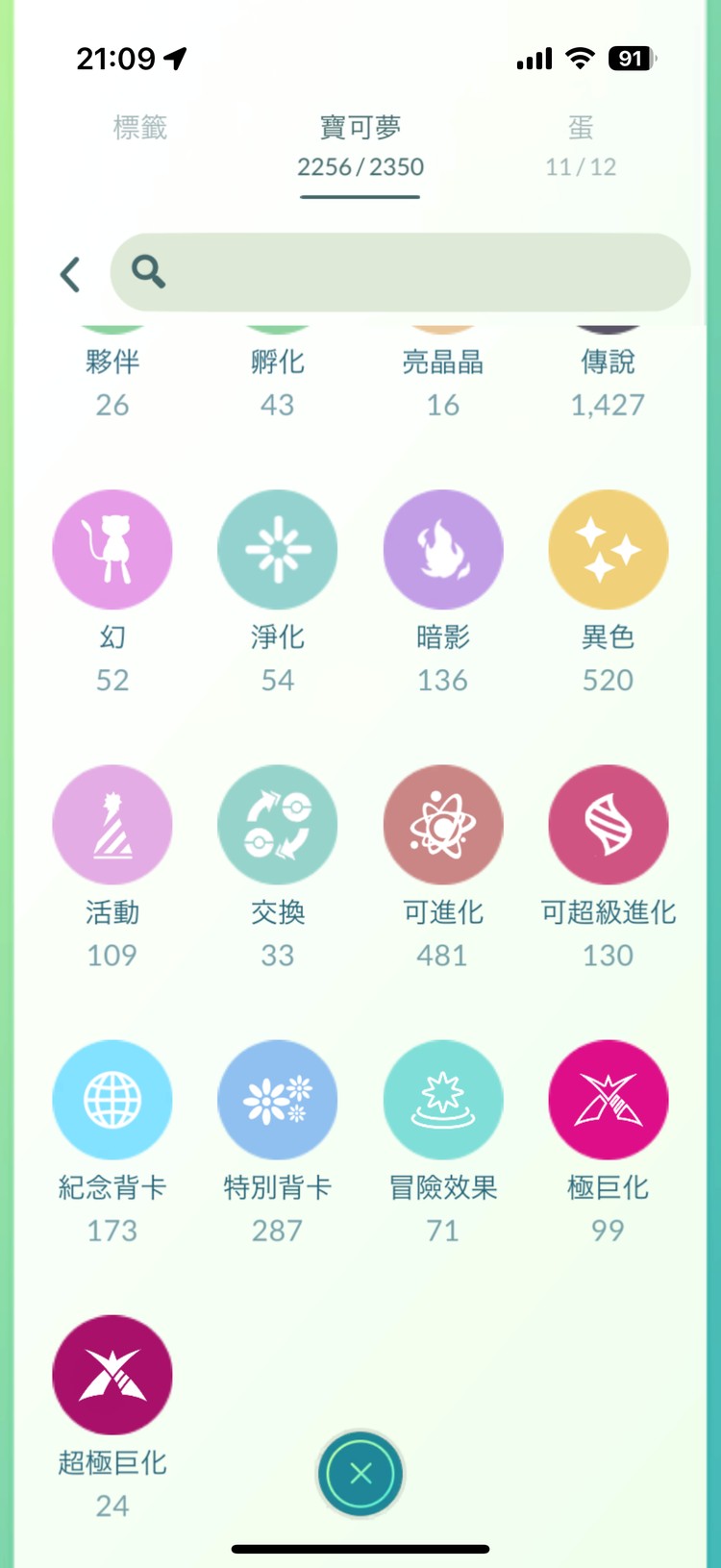
Task: Choose the 異色 (Shiny) sparkles filter
Action: 608,549
